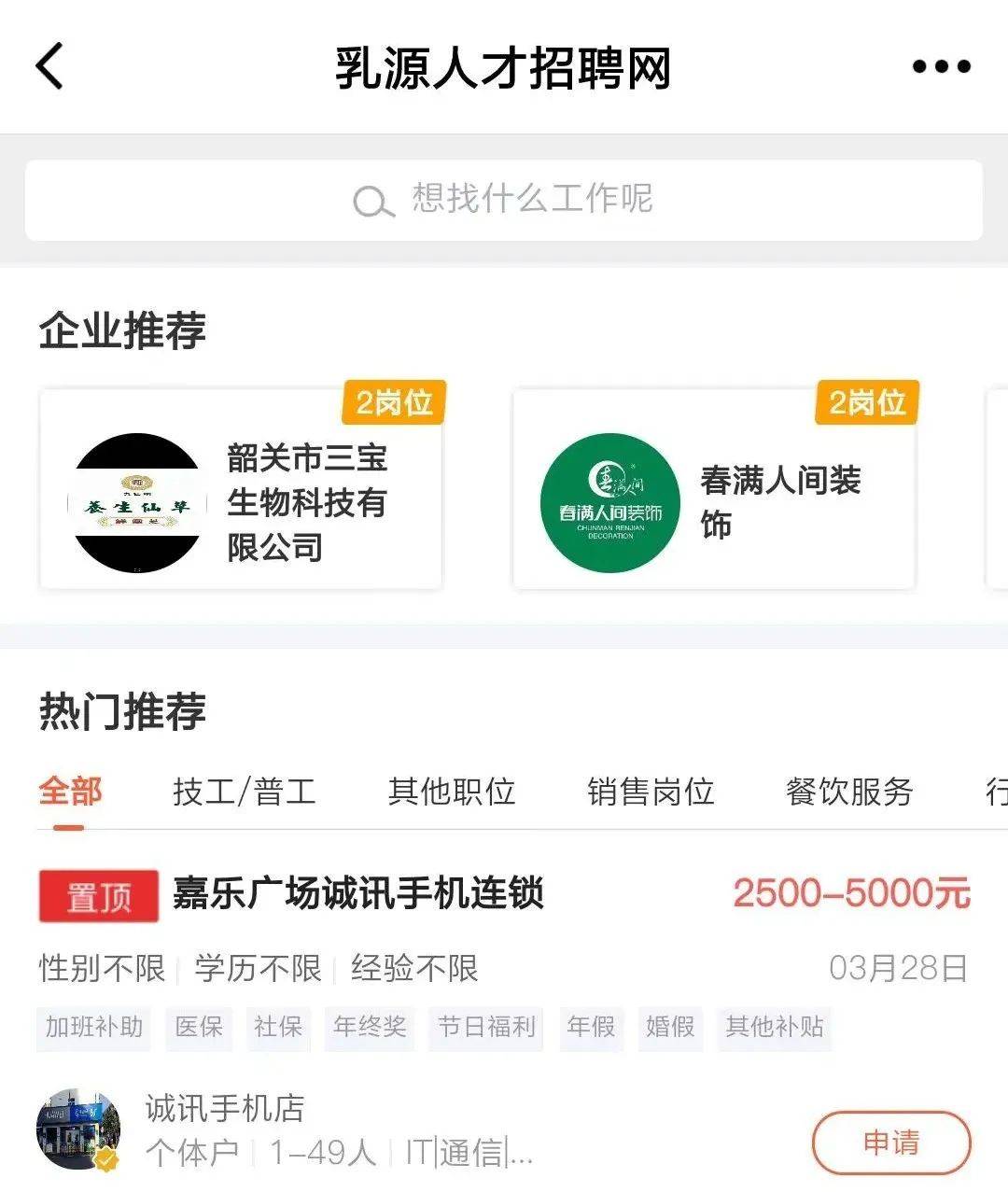Open the 诚讯手机店 employer profile
The height and width of the screenshot is (1192, 1008).
[224, 1109]
